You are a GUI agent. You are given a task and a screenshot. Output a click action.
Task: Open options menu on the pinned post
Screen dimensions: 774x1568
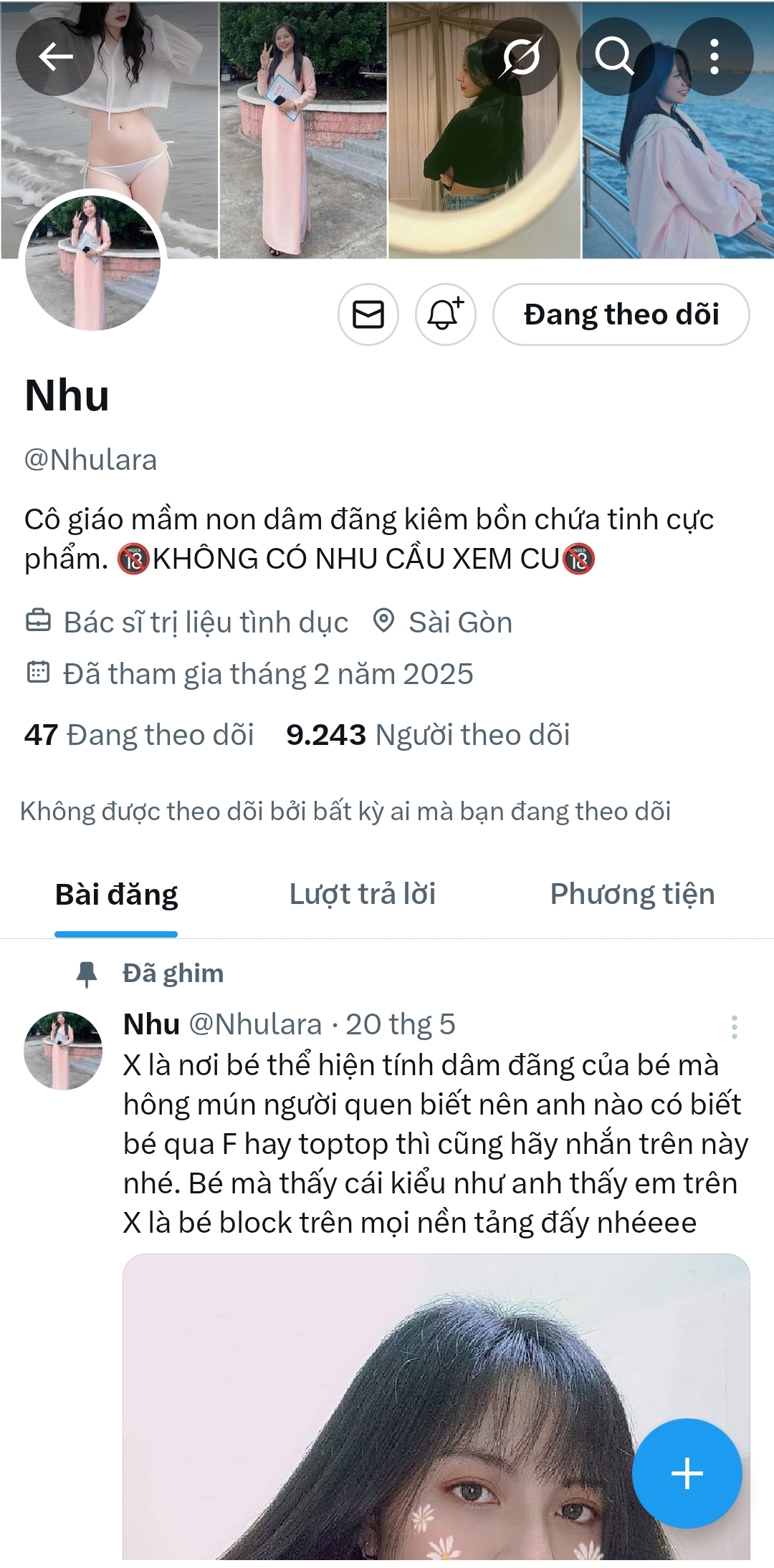click(x=734, y=1026)
